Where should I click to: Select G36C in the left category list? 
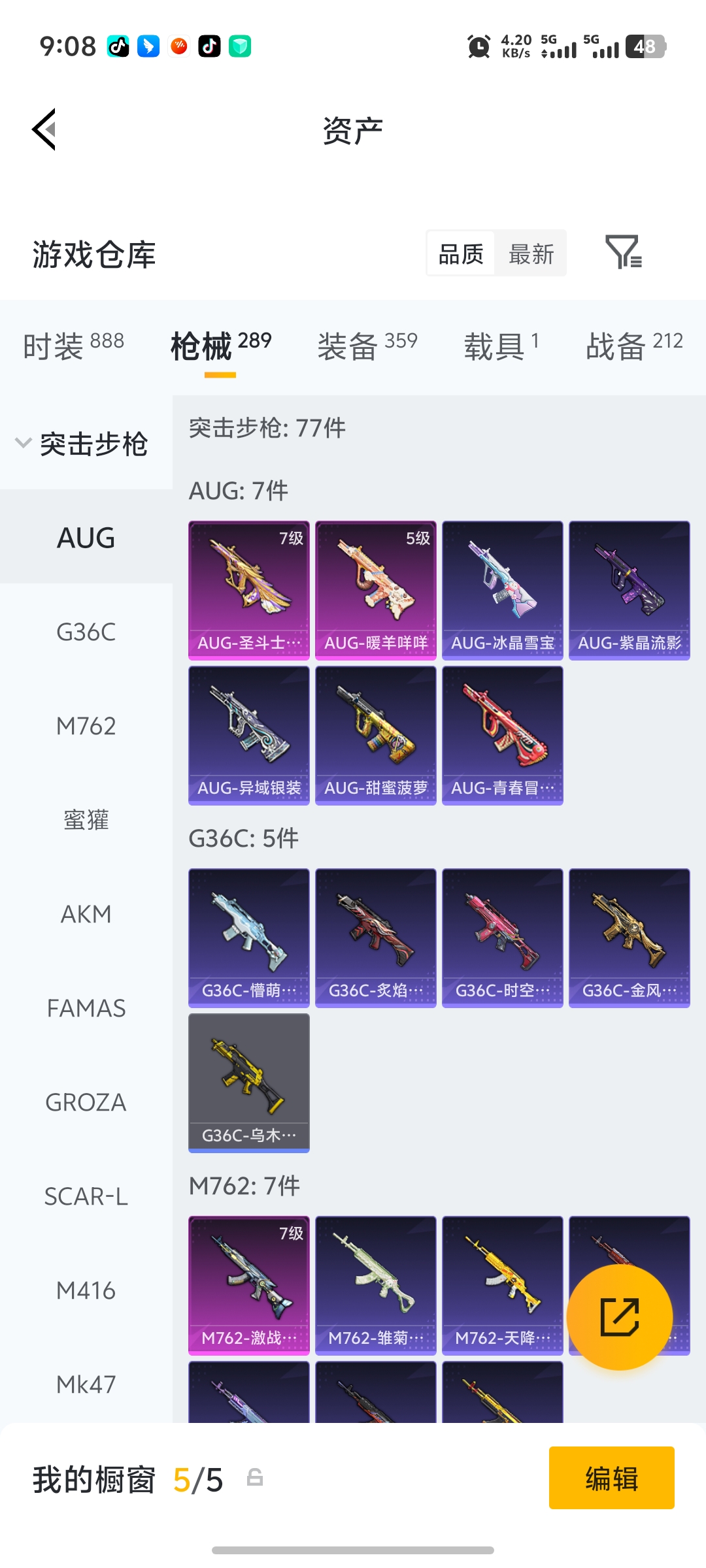pos(86,632)
